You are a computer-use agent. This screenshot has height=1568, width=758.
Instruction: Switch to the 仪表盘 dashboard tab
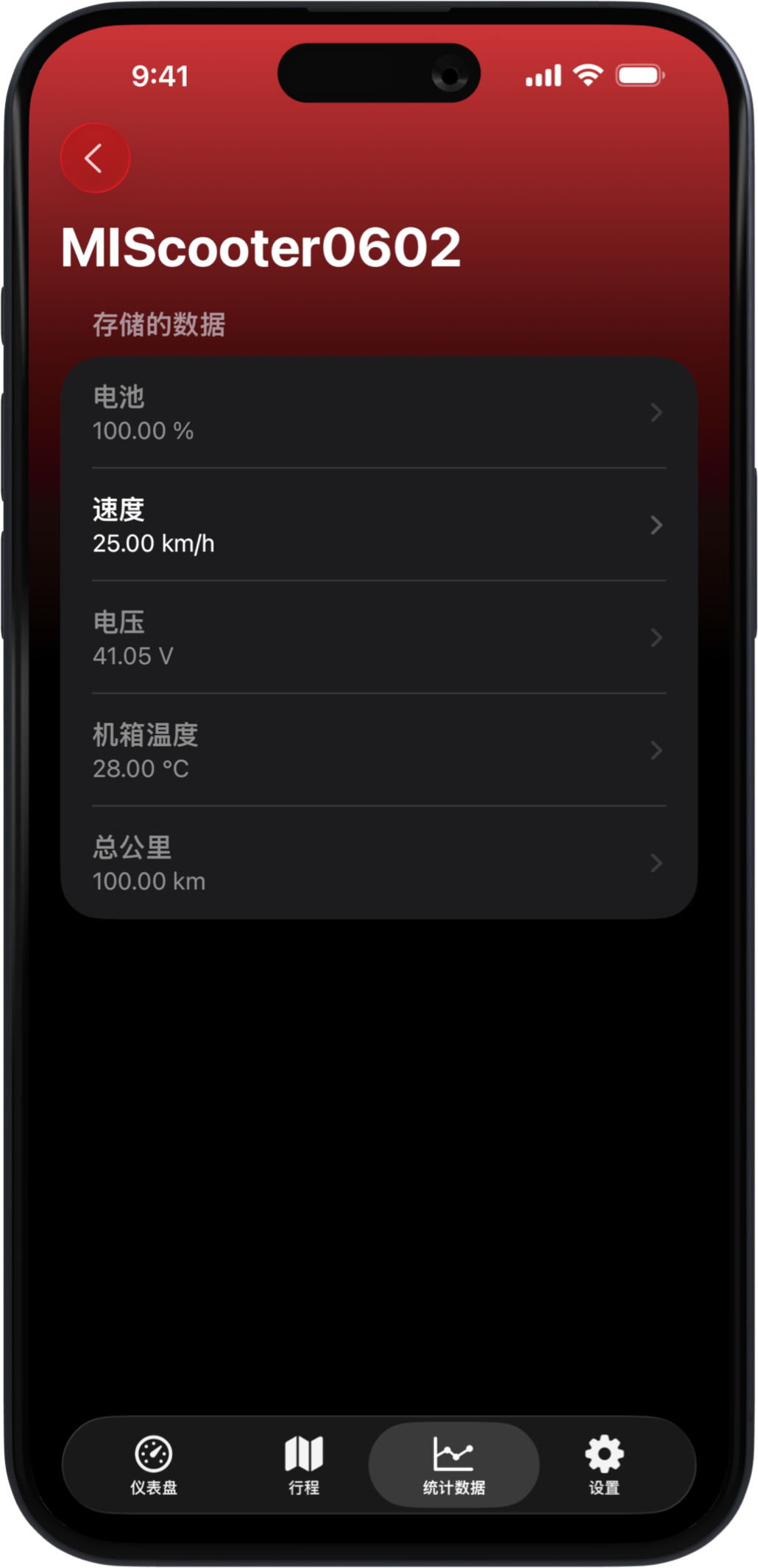click(154, 1464)
